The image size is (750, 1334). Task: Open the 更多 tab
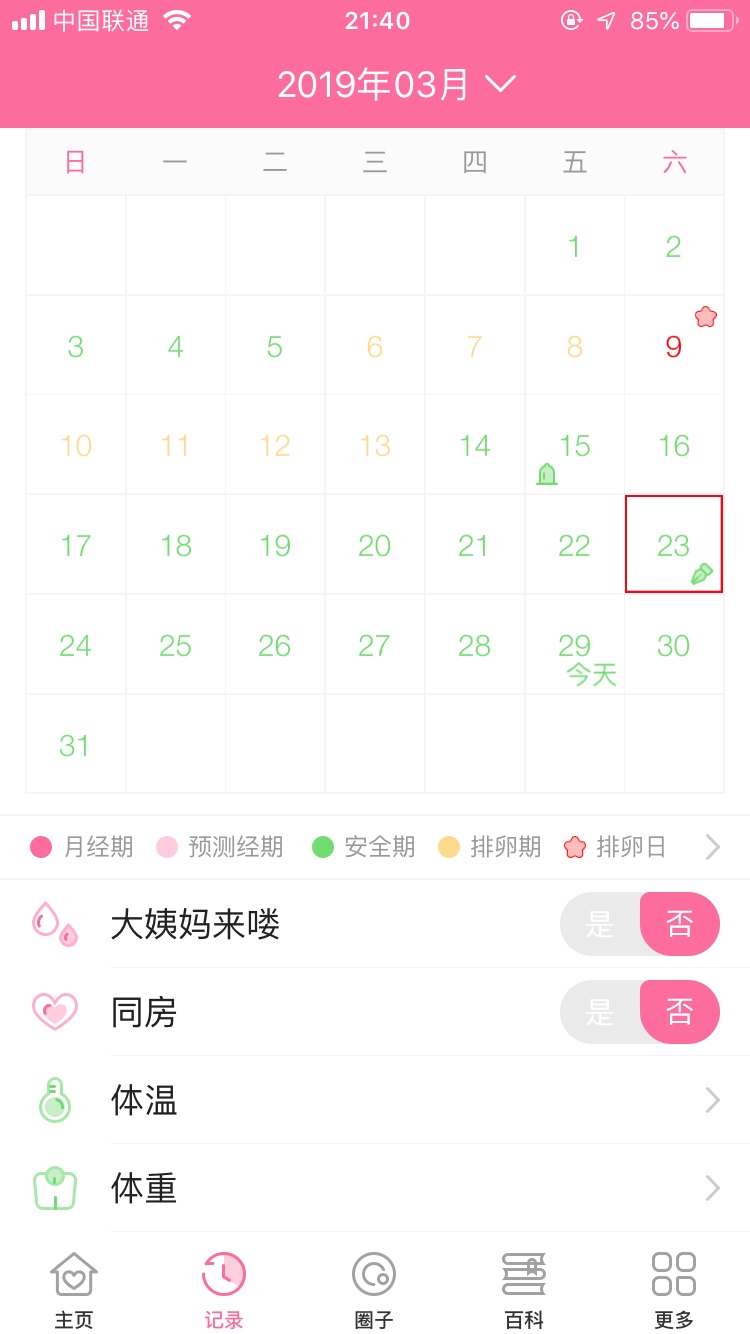[x=674, y=1290]
